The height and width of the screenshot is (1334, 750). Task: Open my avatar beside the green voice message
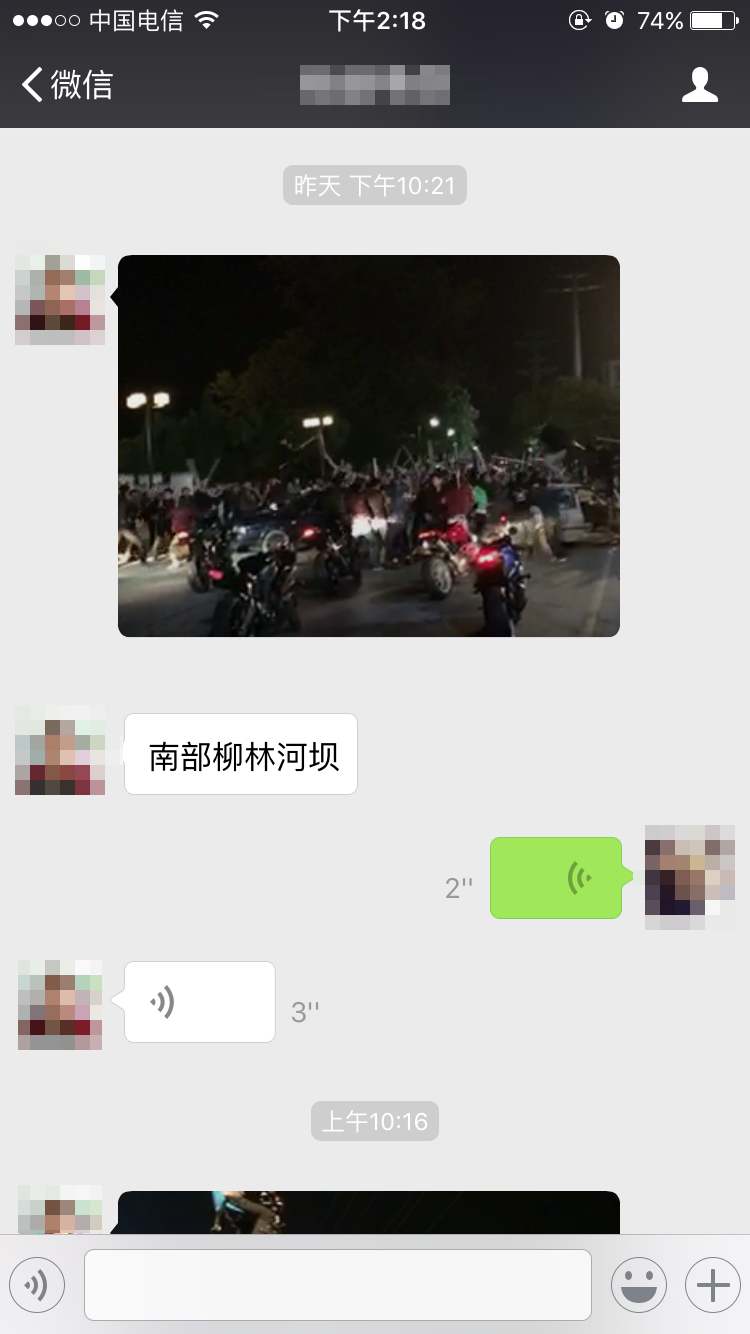pos(690,877)
